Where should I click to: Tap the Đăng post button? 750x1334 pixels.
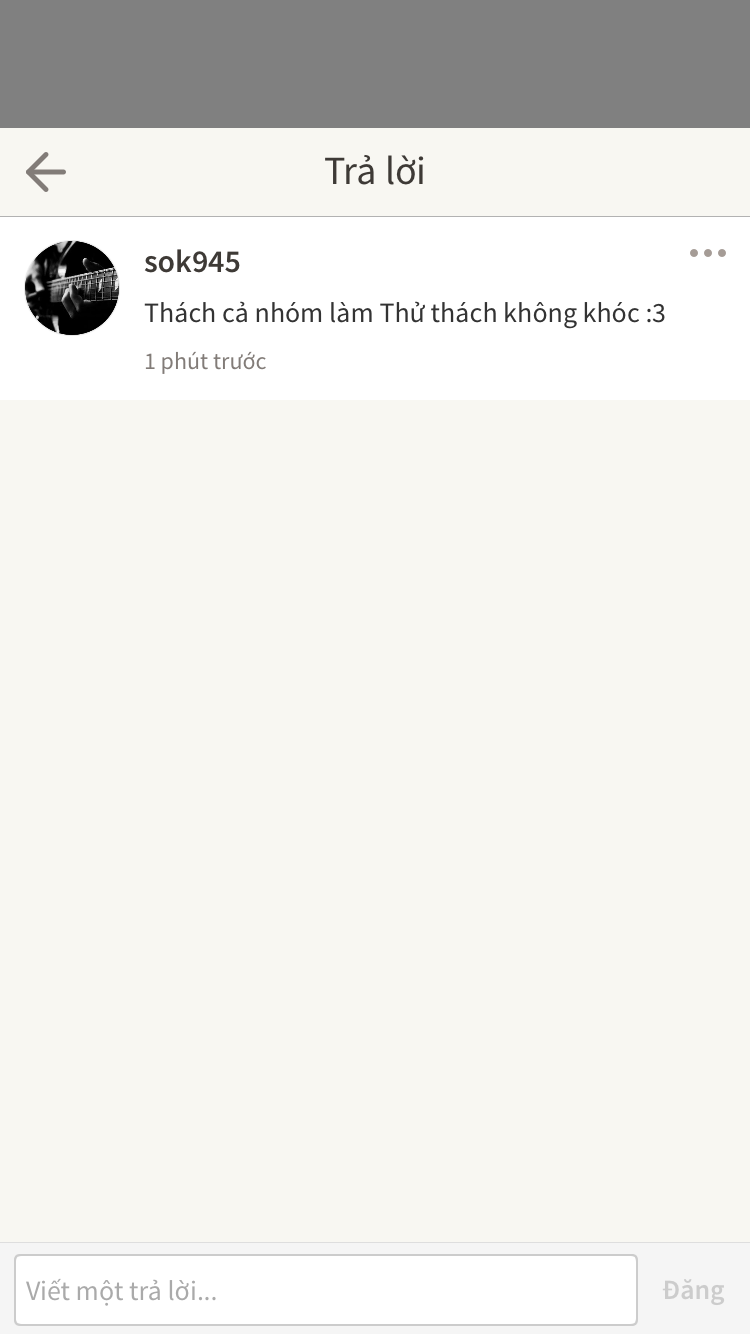coord(693,1290)
